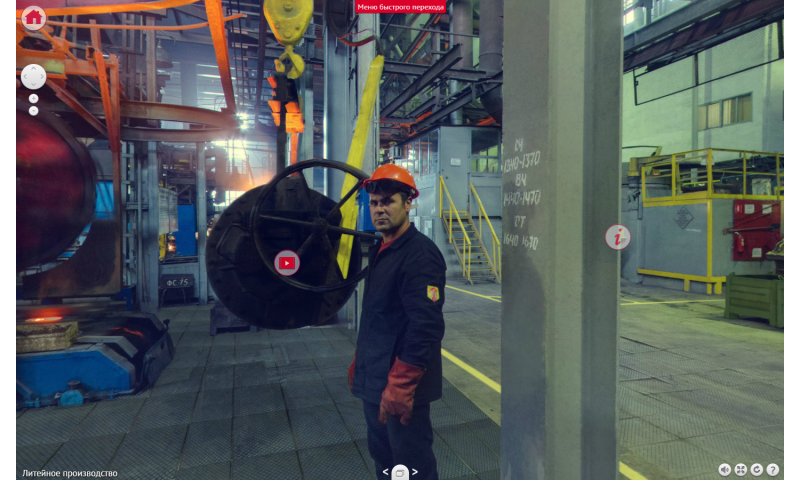Go to the next panorama
800x480 pixels.
tap(415, 472)
